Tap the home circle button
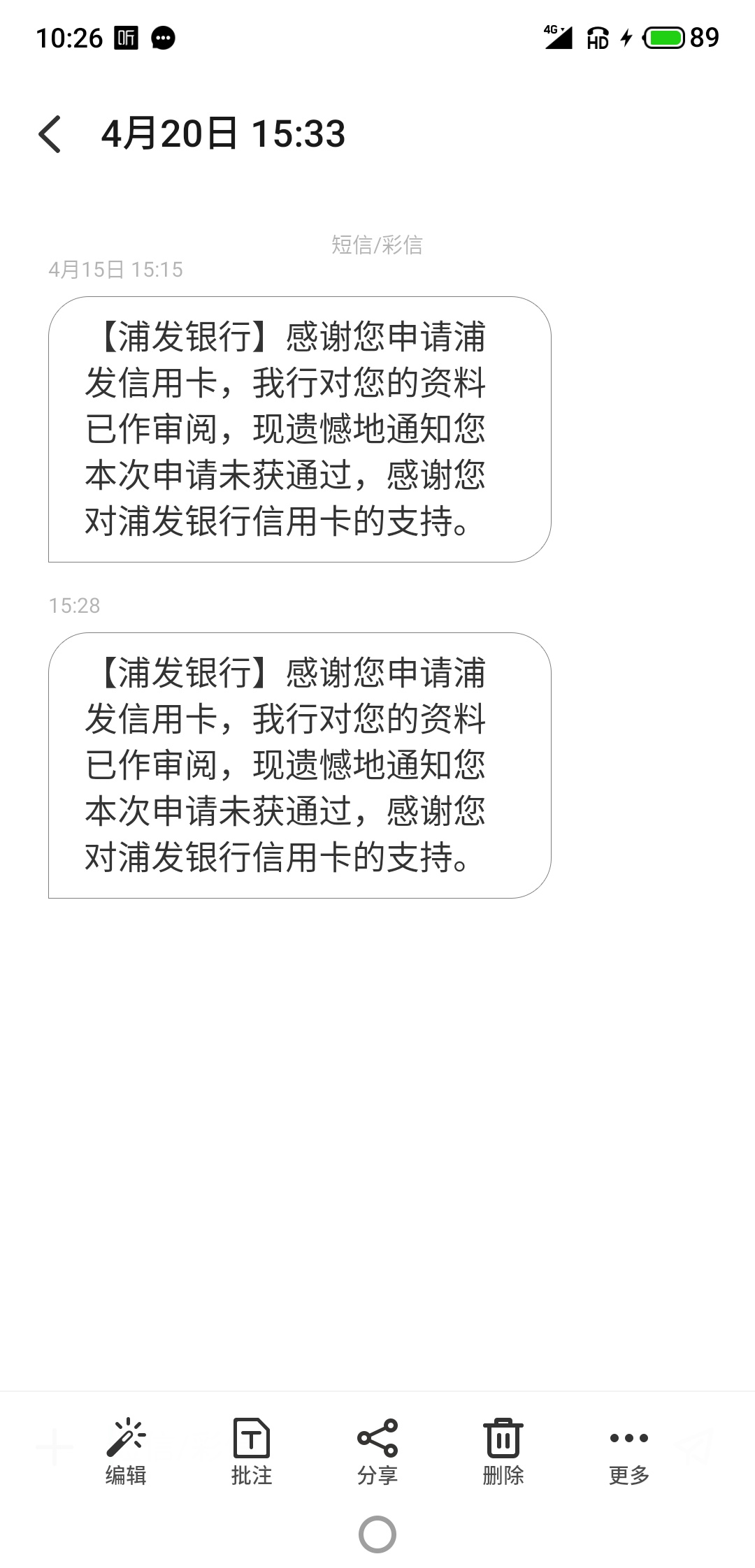755x1568 pixels. click(x=377, y=1534)
